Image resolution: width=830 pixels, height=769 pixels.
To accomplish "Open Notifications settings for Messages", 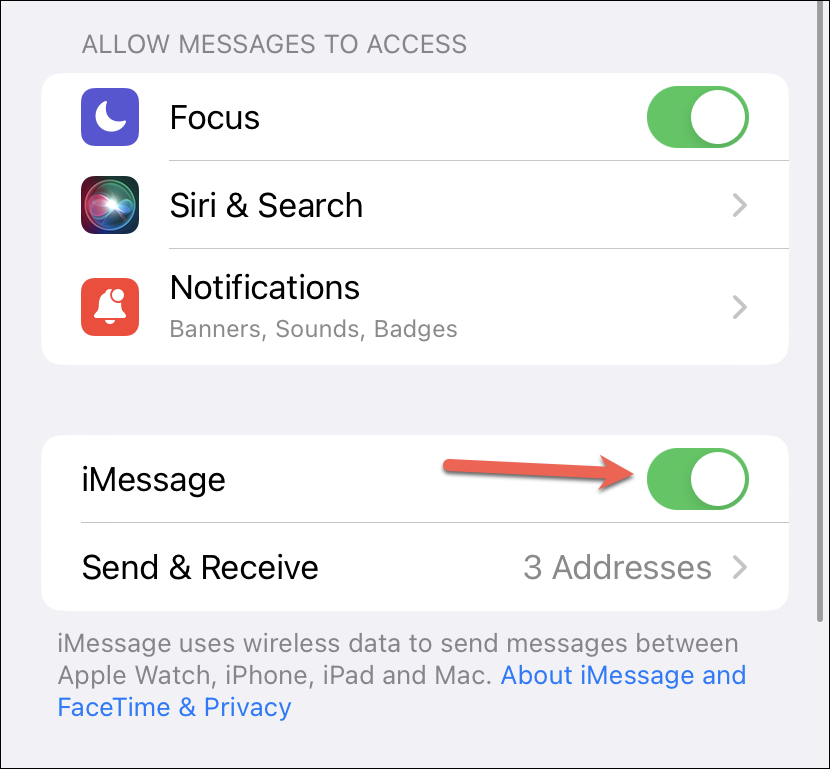I will tap(414, 305).
